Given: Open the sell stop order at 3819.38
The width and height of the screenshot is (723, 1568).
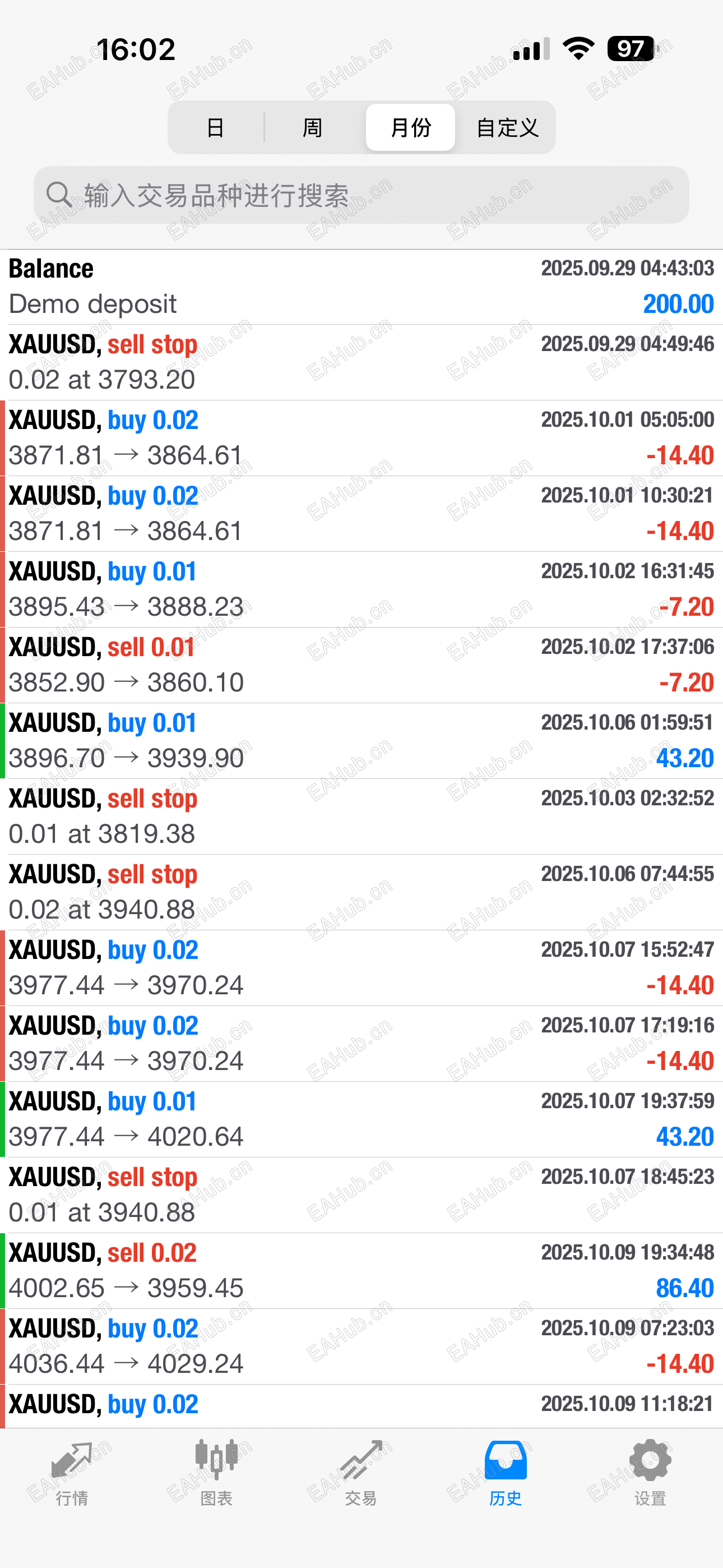Looking at the screenshot, I should (361, 817).
